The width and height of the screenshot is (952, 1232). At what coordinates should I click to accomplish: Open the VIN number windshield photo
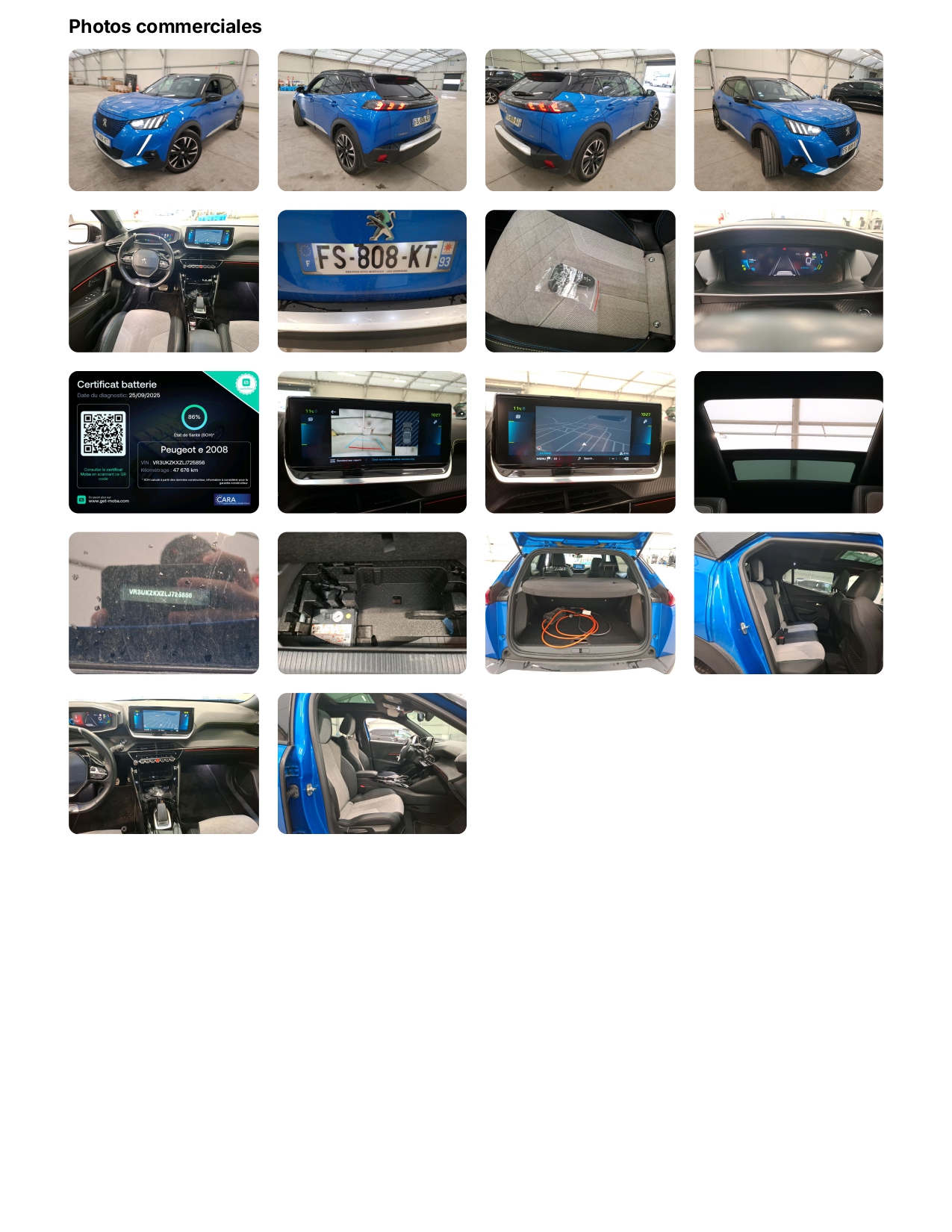(164, 603)
